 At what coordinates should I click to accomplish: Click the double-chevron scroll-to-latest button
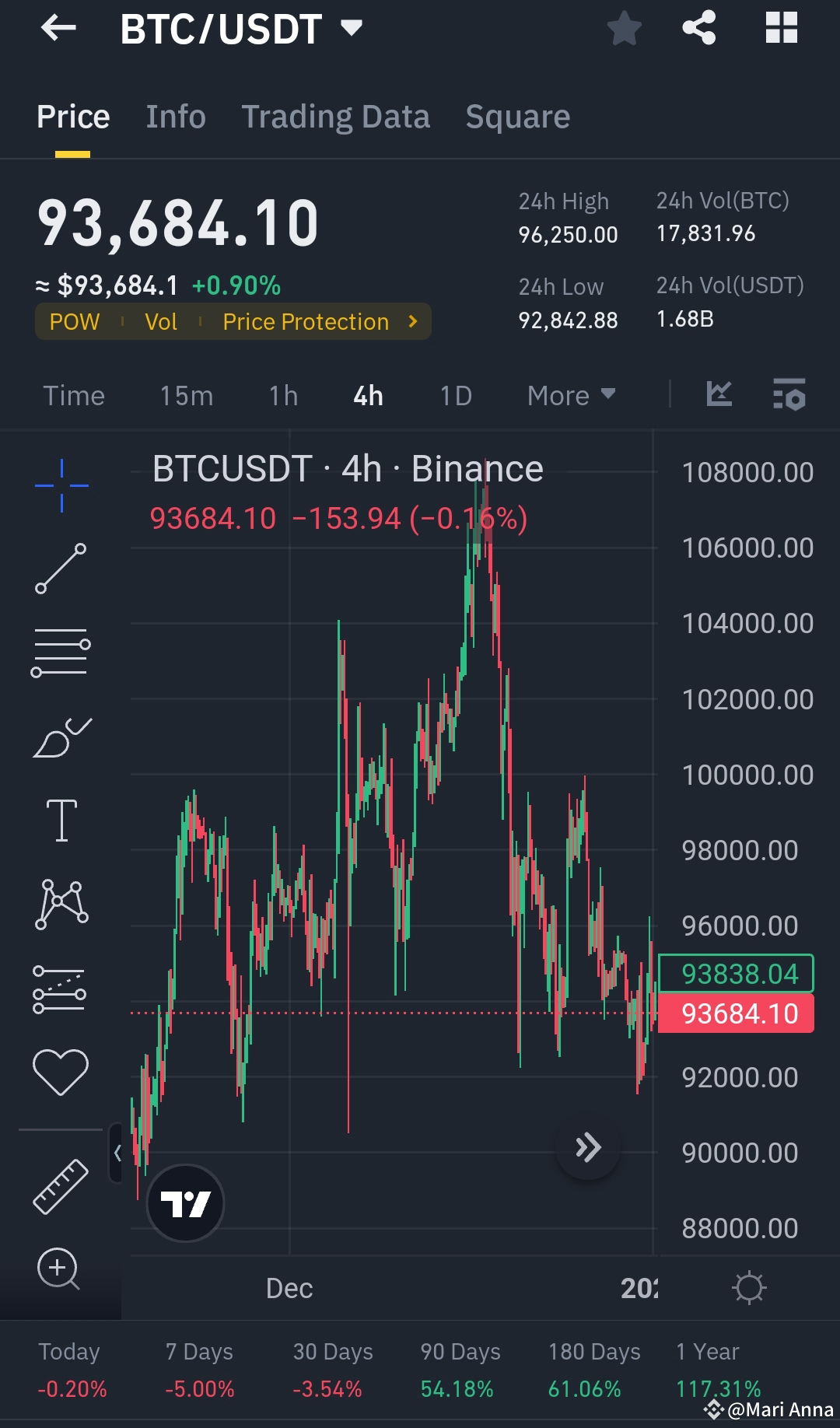588,1146
